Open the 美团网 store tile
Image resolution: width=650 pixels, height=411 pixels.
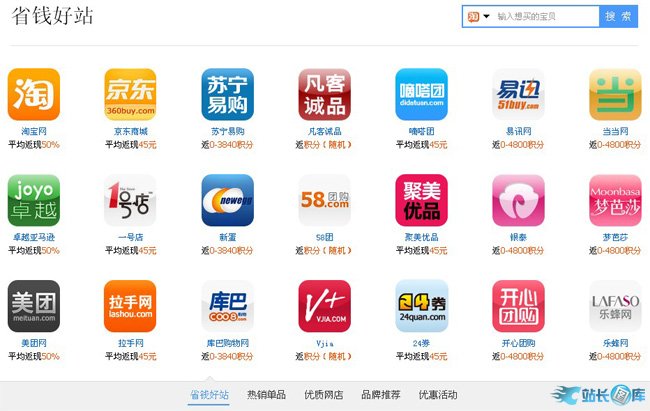pyautogui.click(x=34, y=306)
